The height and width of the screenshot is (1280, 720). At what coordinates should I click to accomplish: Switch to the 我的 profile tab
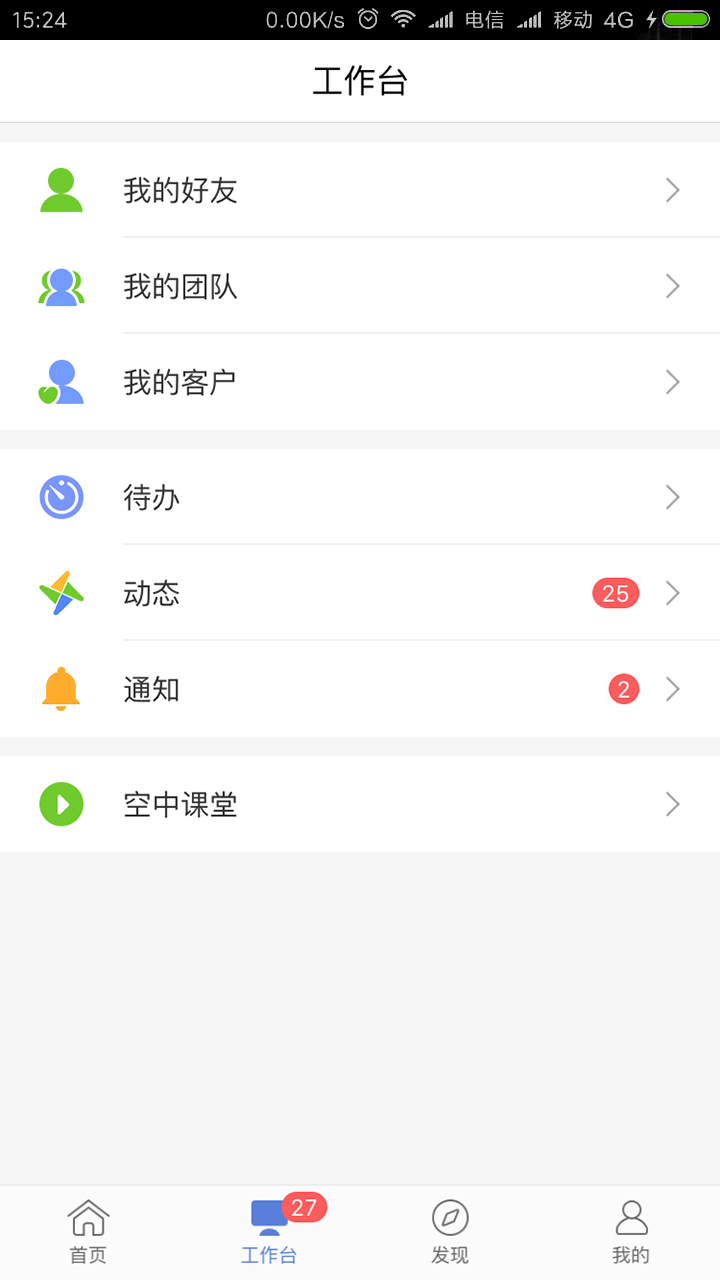pos(631,1232)
